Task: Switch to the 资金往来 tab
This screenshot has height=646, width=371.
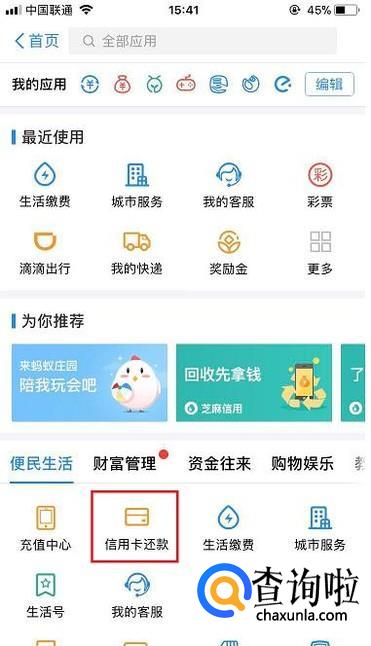Action: coord(219,463)
